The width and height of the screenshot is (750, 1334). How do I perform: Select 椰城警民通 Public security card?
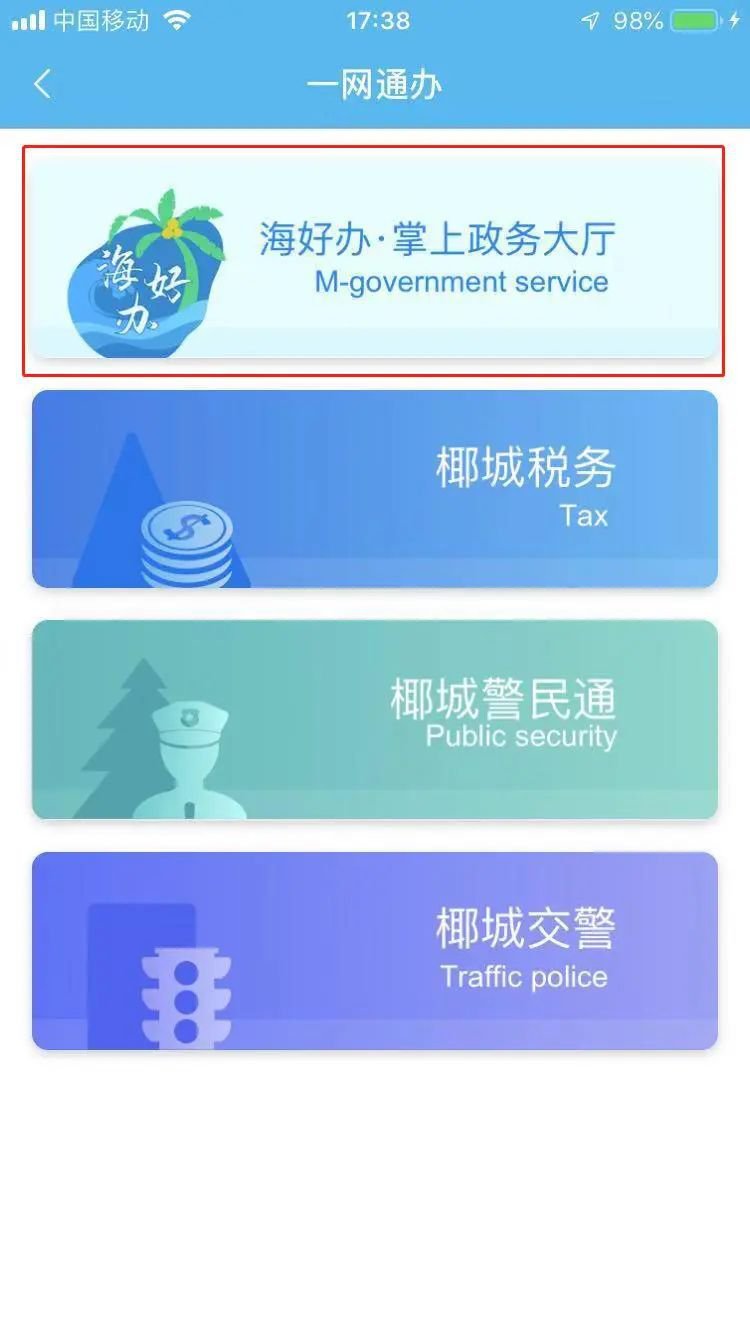(x=374, y=719)
